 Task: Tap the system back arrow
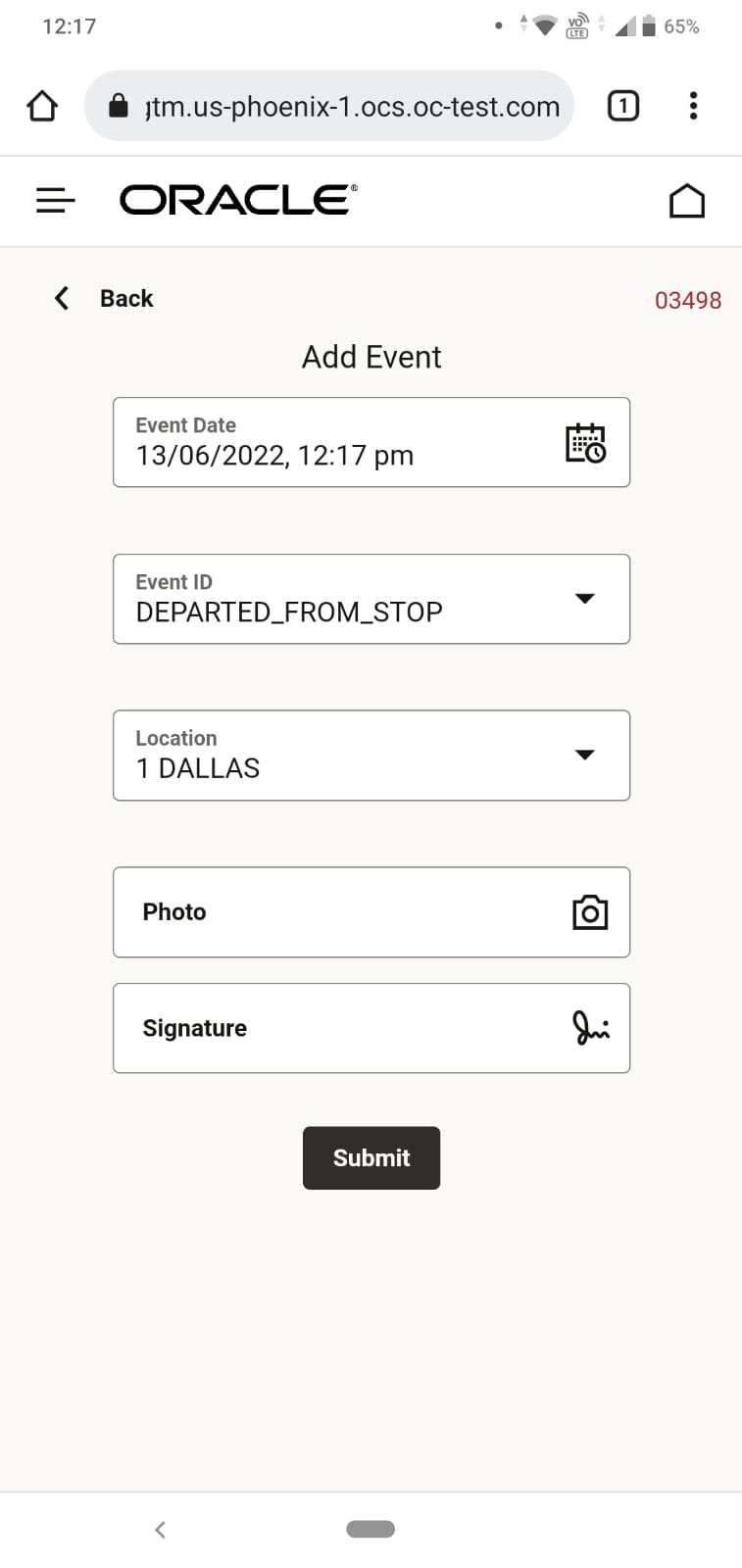coord(160,1529)
